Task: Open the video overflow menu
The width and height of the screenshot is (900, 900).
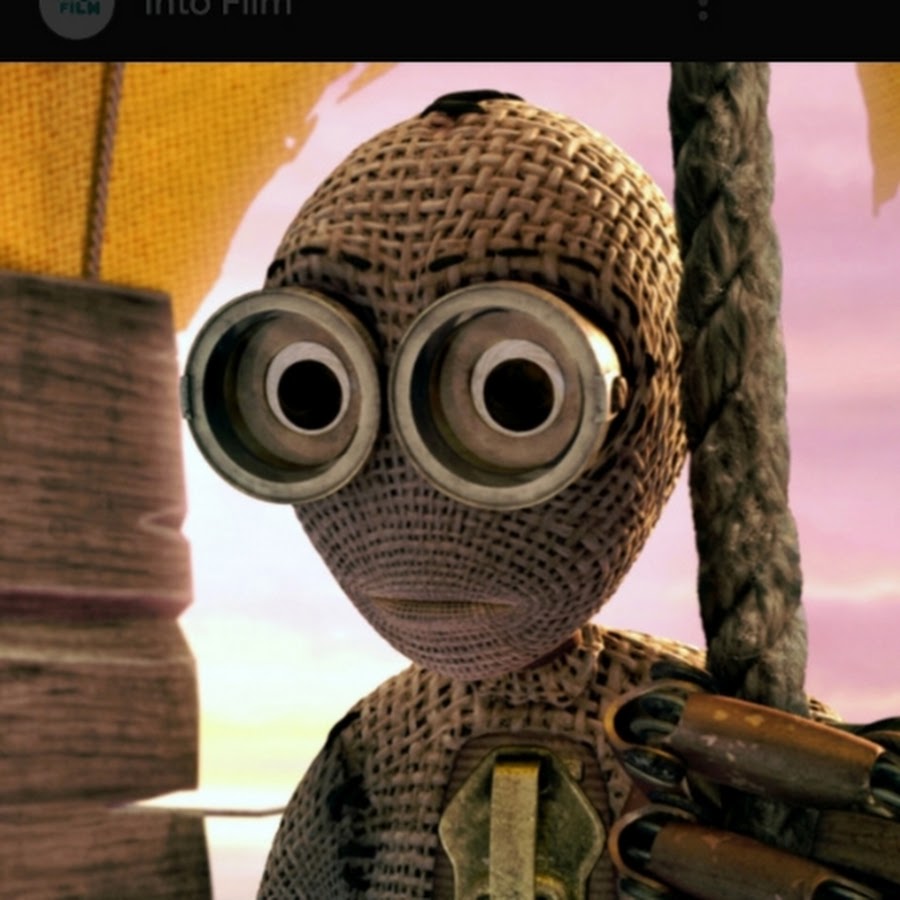Action: (703, 9)
